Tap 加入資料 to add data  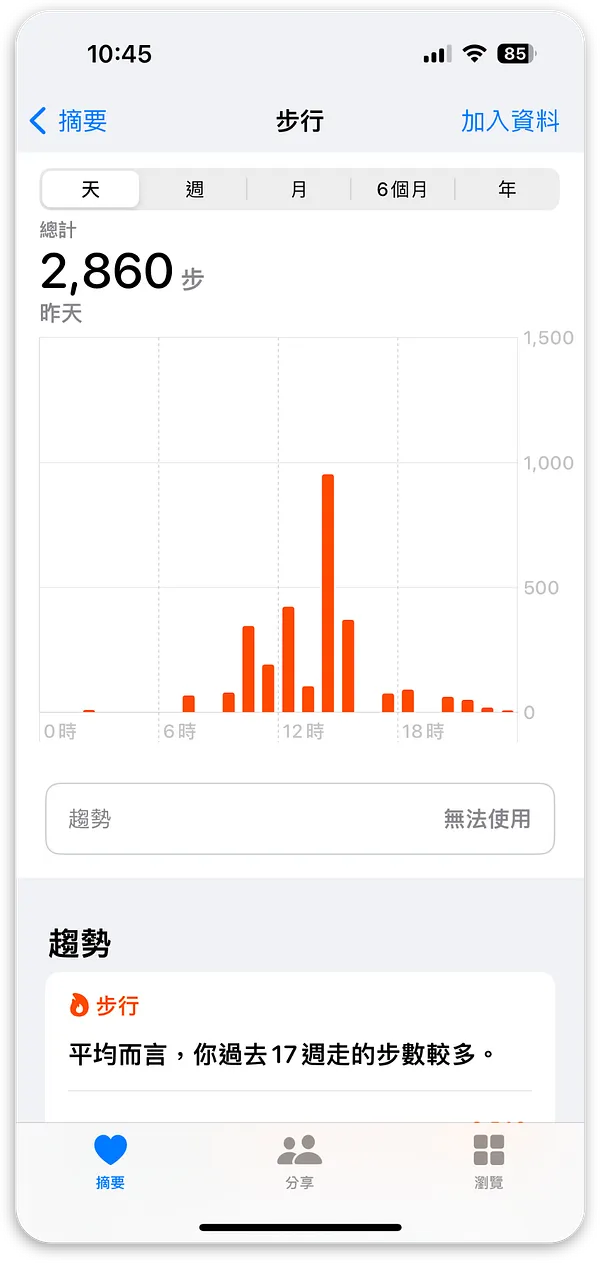[x=510, y=121]
